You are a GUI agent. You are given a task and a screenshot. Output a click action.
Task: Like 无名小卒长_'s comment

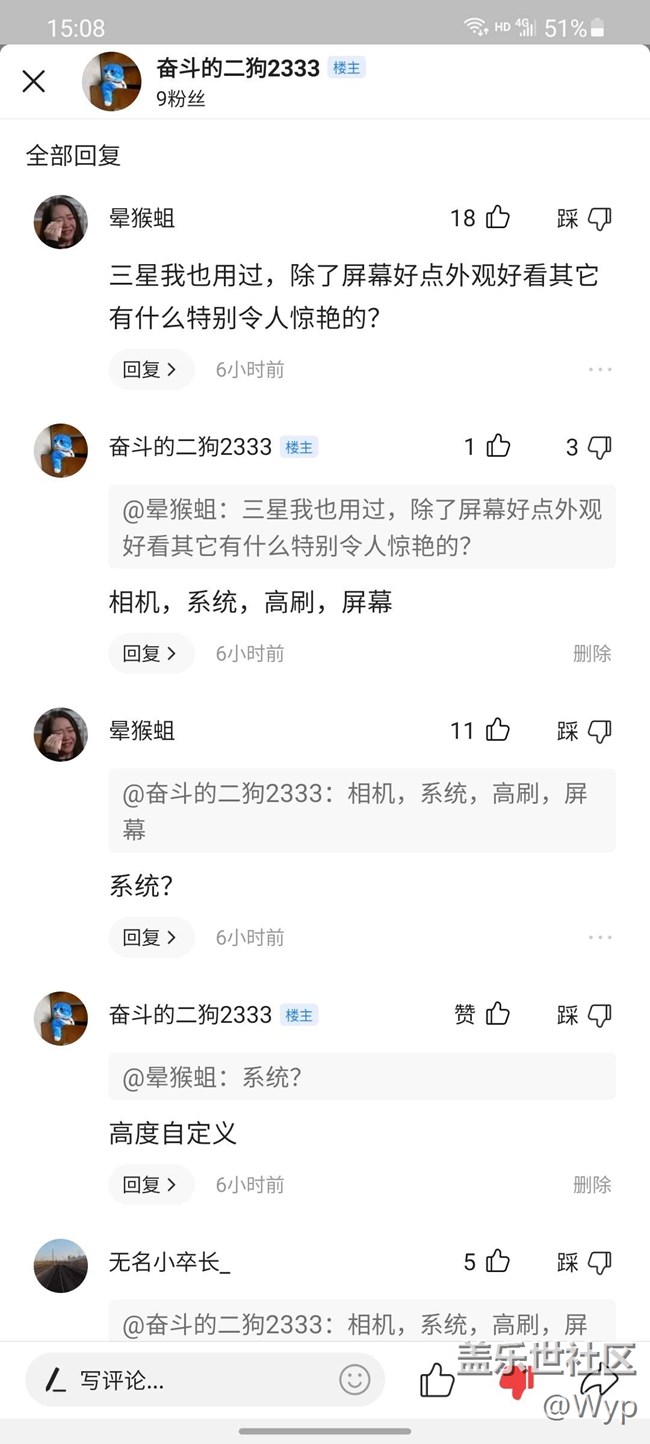(497, 1262)
